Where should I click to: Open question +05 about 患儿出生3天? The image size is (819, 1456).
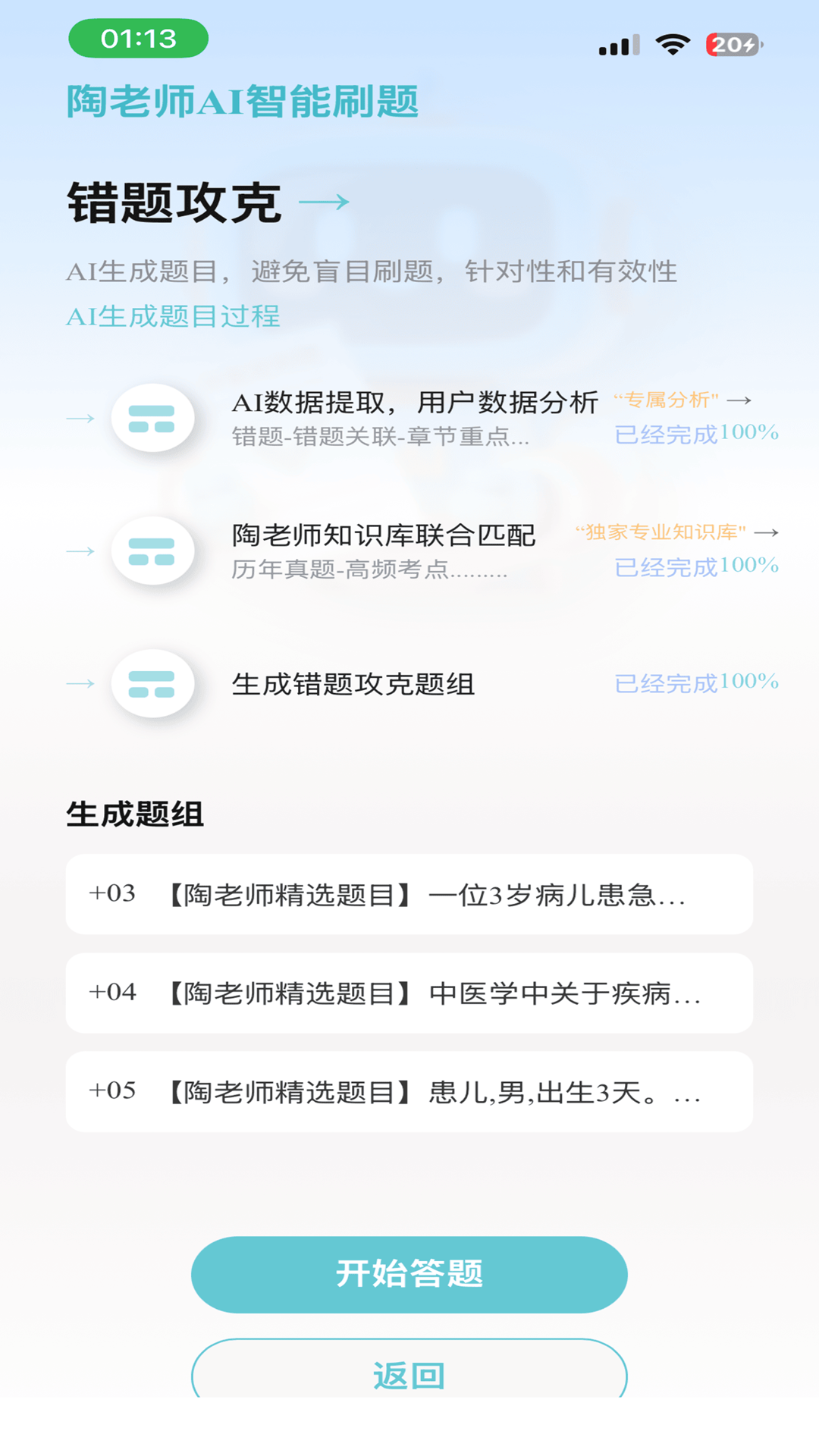click(x=409, y=1092)
